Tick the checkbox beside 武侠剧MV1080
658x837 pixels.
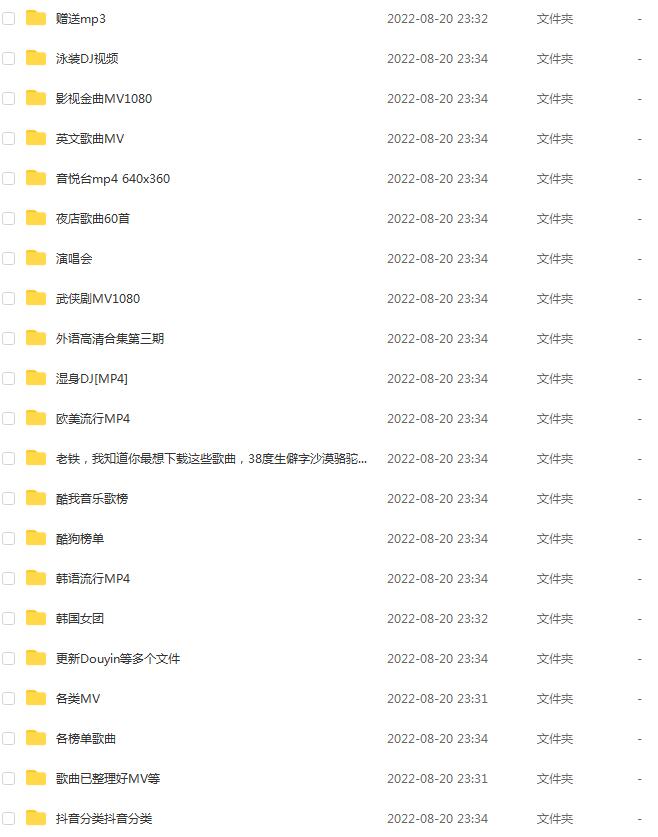pos(9,299)
